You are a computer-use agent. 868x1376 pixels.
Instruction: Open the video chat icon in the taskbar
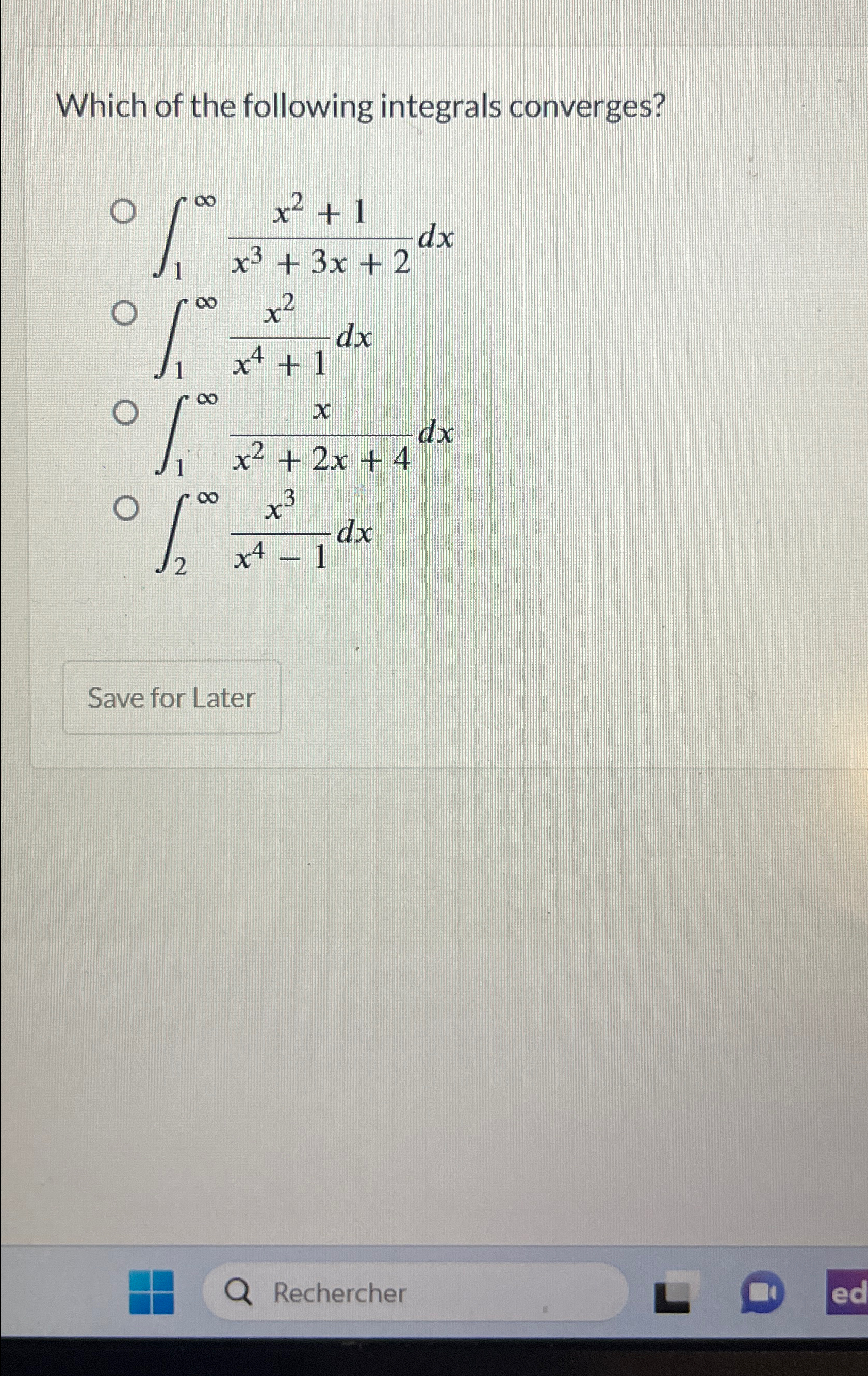click(x=762, y=1291)
